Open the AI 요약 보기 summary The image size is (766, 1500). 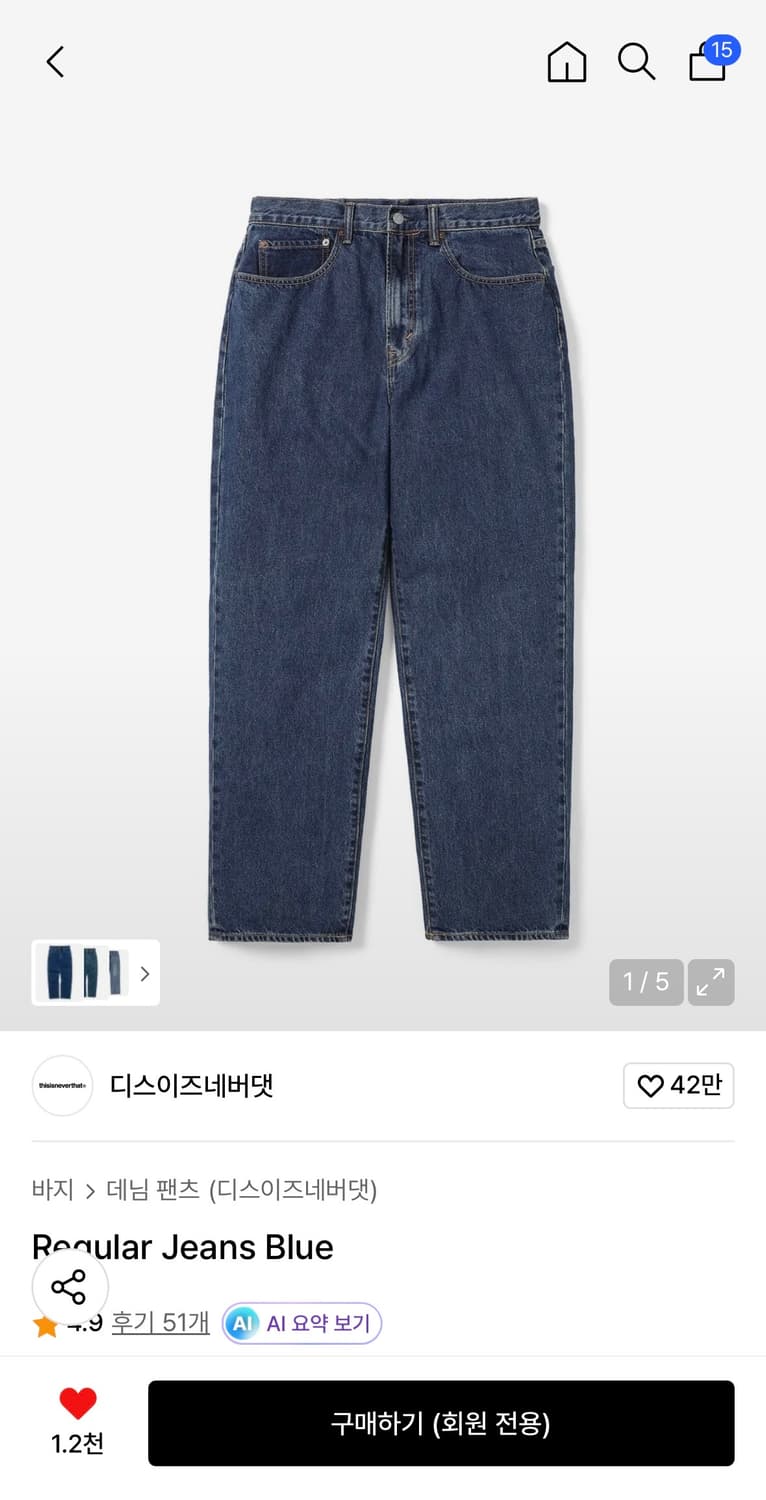pyautogui.click(x=300, y=1322)
